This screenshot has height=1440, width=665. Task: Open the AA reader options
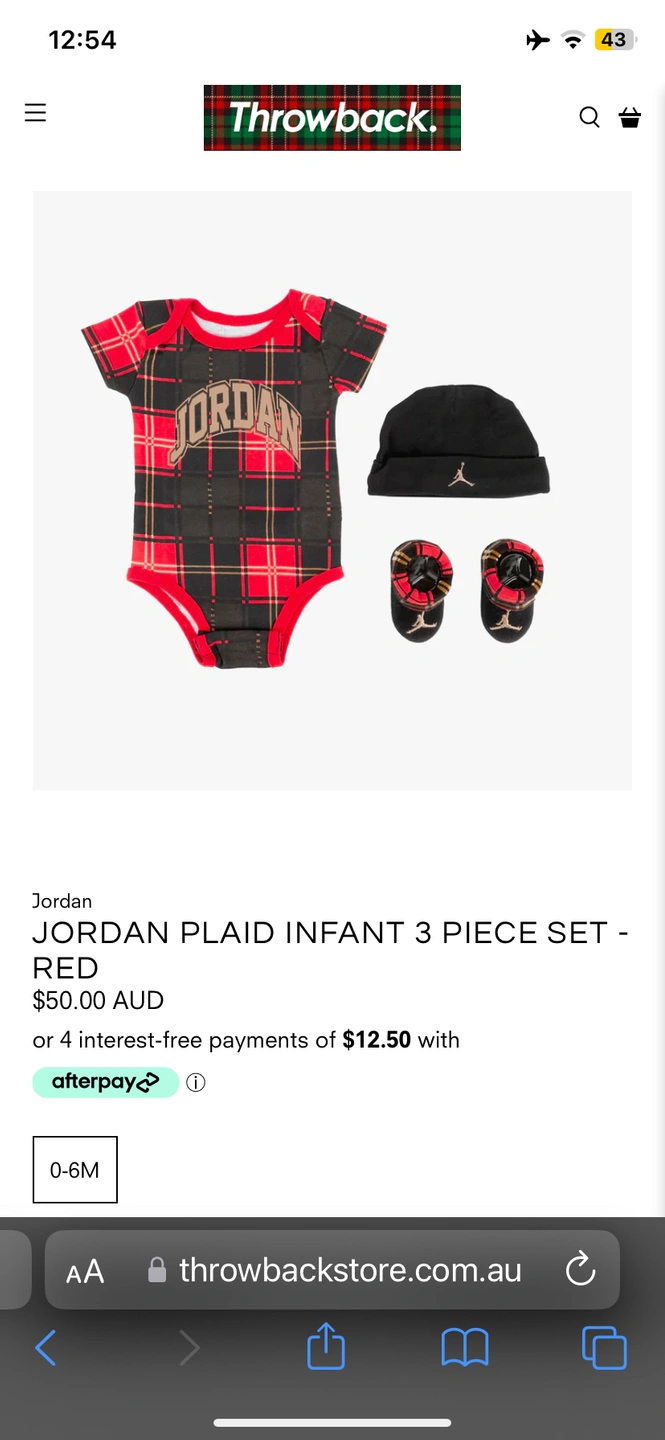tap(85, 1271)
